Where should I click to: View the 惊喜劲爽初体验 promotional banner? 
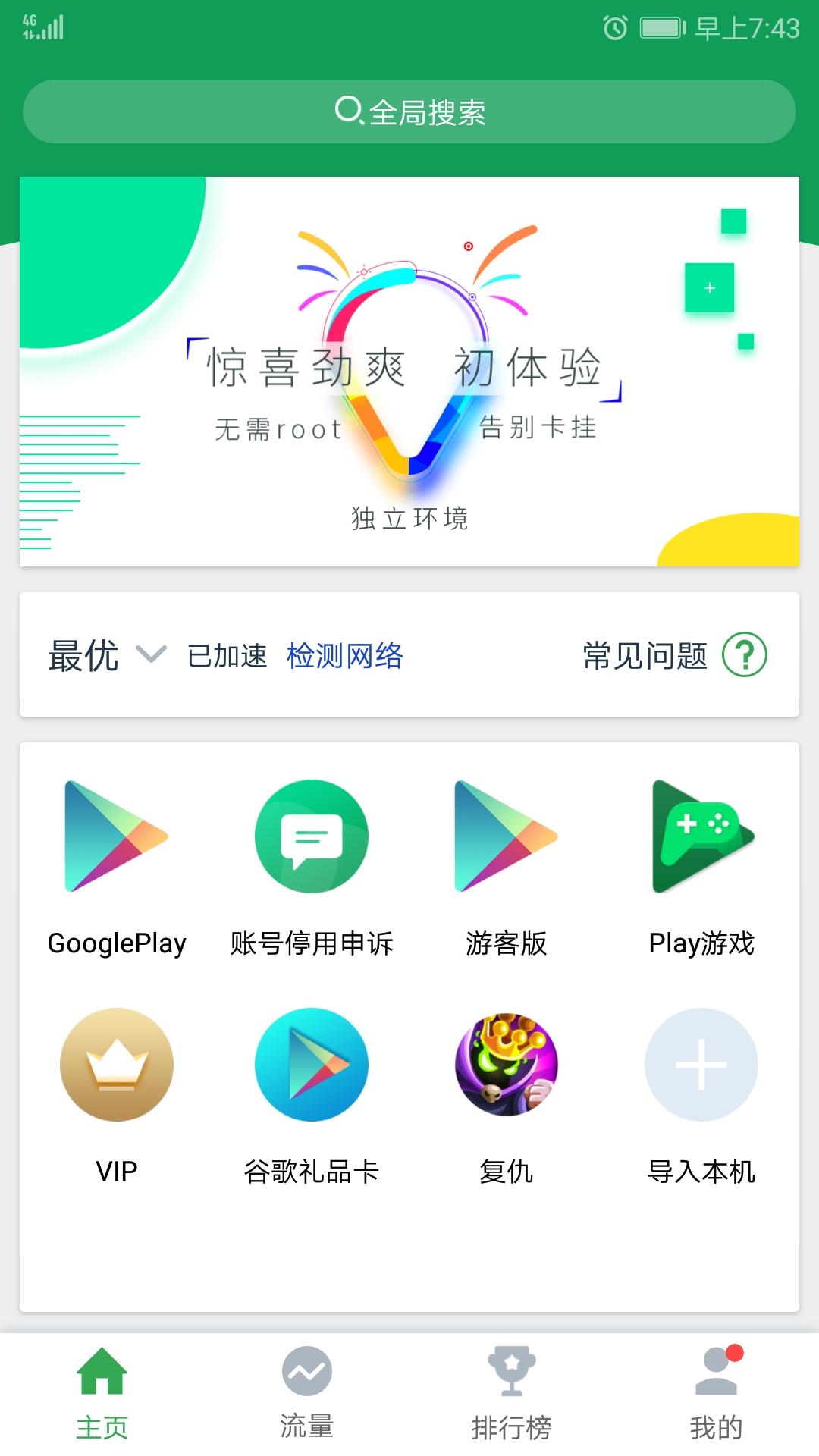tap(409, 372)
